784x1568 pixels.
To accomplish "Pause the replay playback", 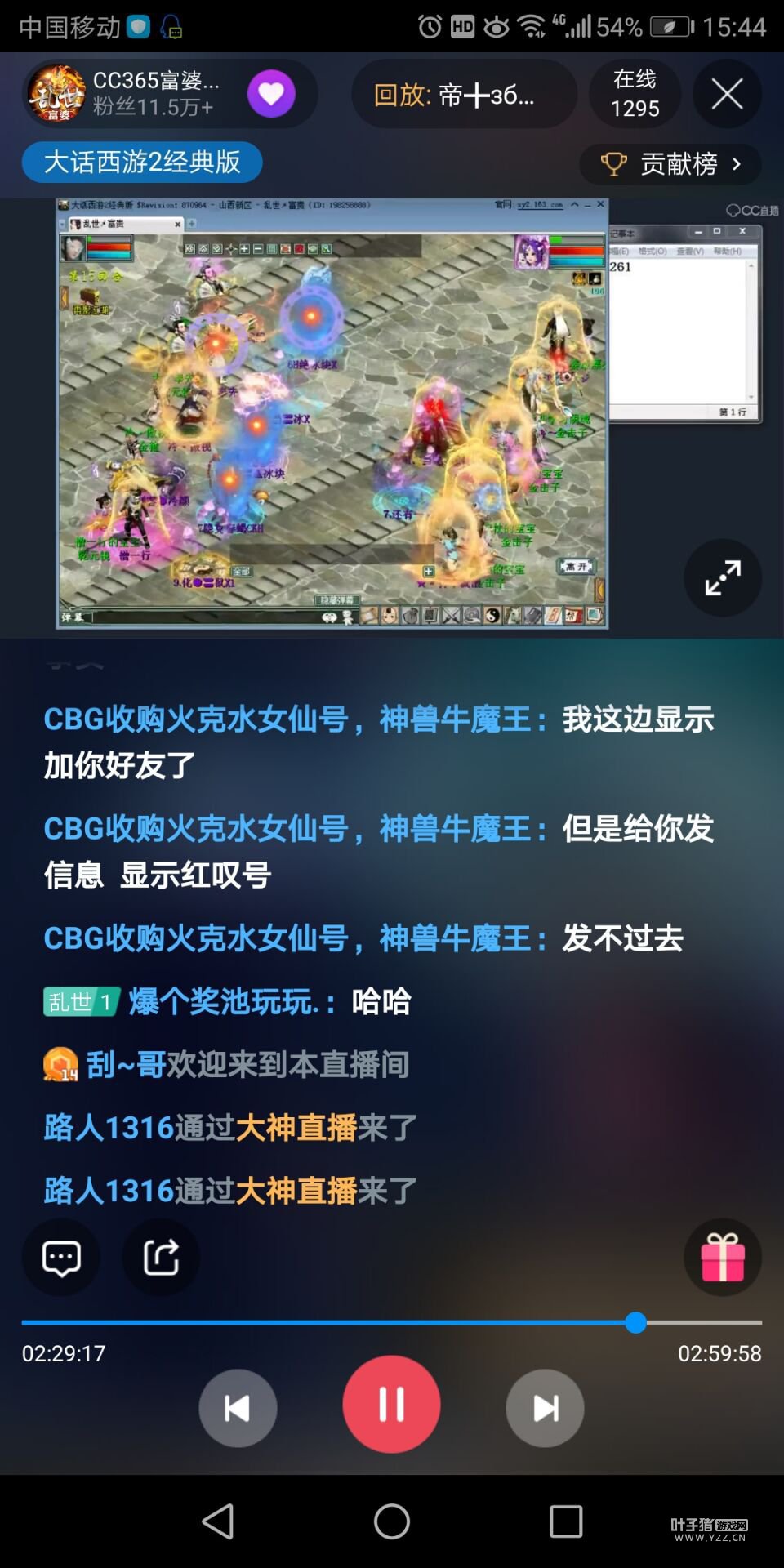I will point(391,1405).
